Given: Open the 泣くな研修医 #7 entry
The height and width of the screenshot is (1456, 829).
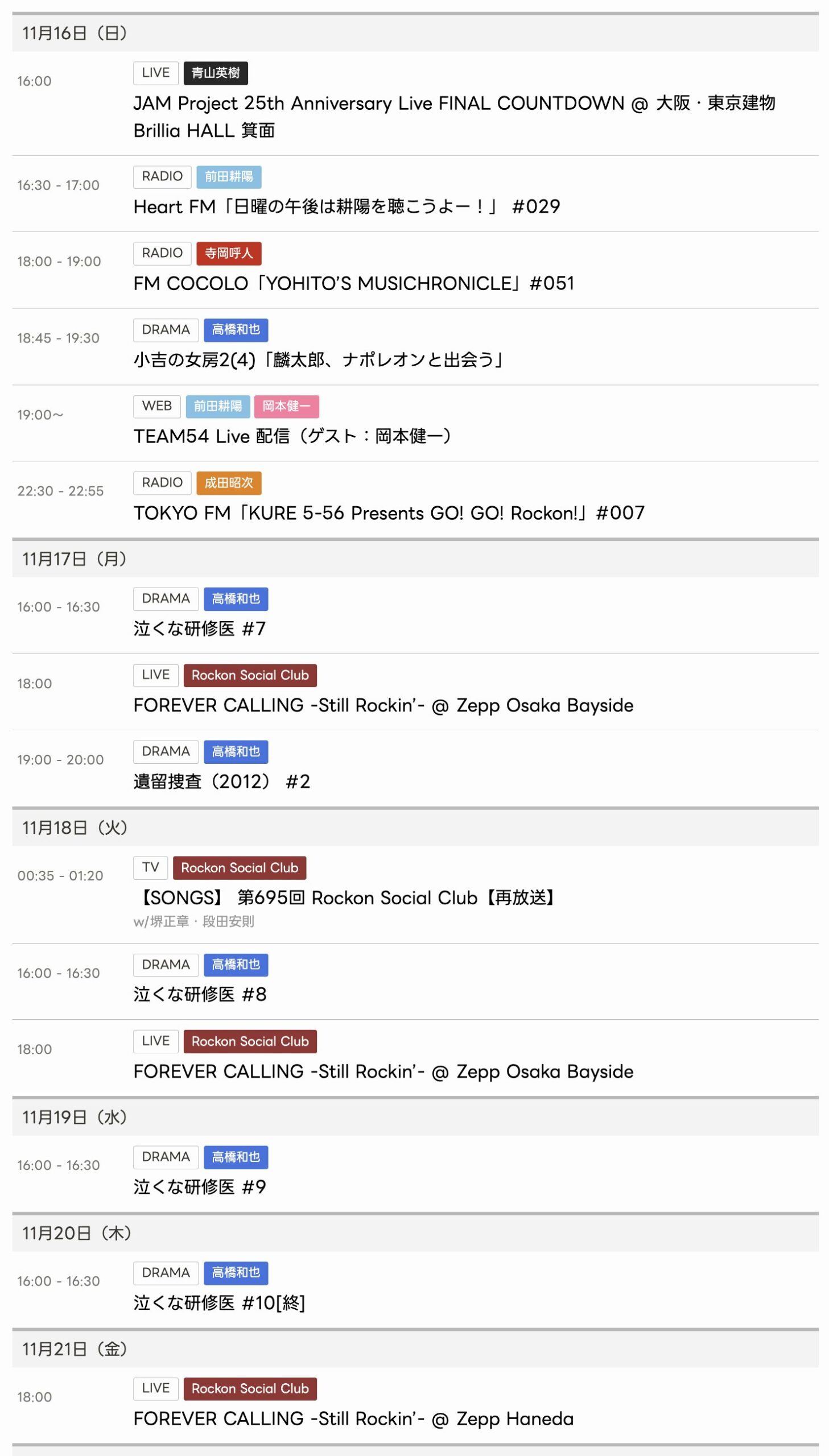Looking at the screenshot, I should [x=199, y=628].
